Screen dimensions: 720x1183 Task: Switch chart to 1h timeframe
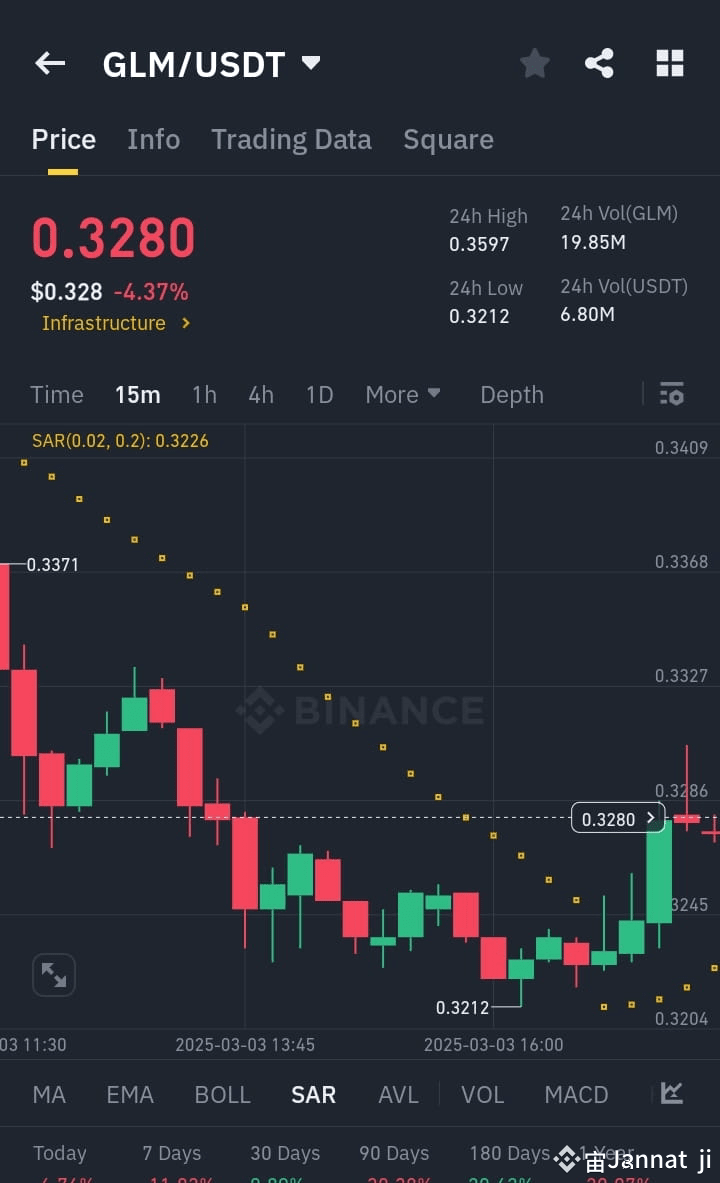[204, 394]
